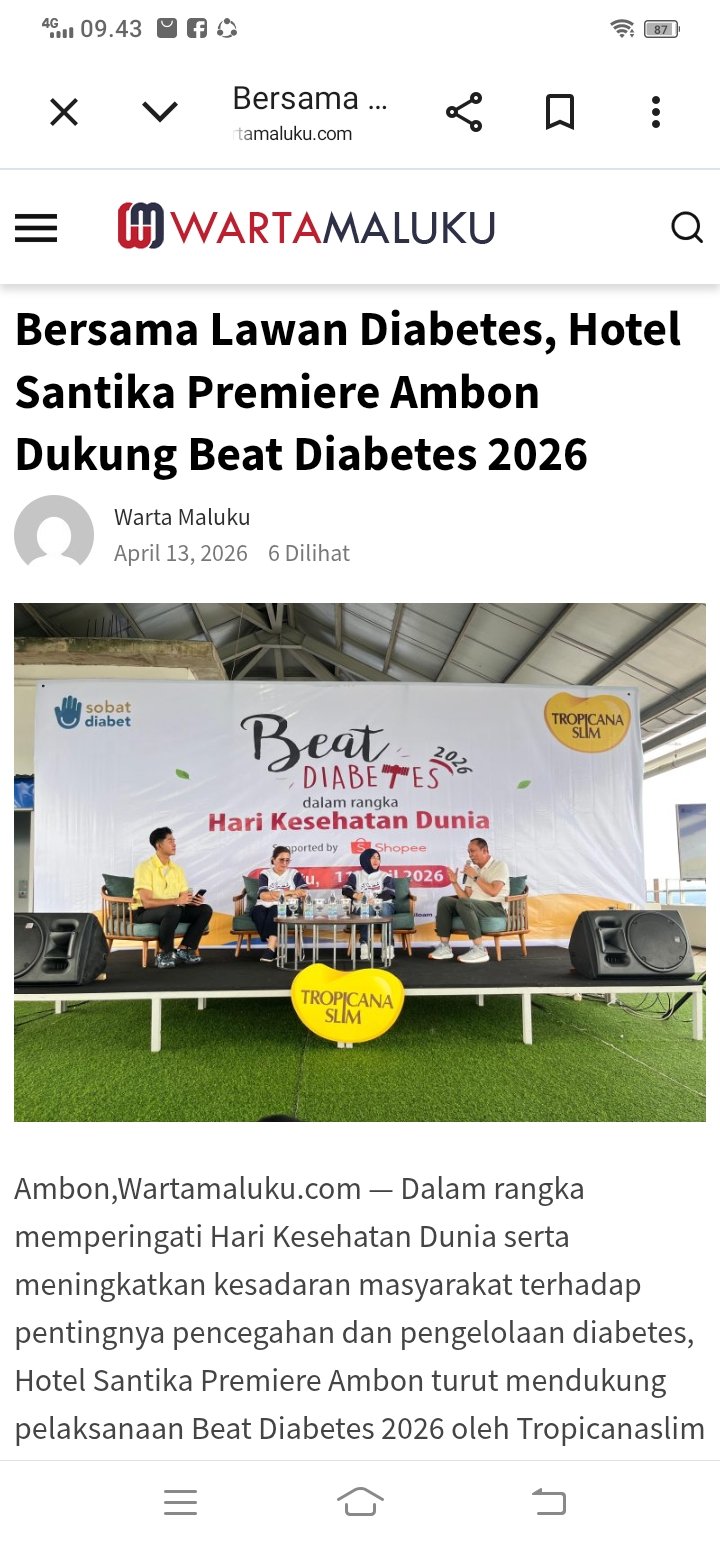Open the three-dot overflow menu

656,112
